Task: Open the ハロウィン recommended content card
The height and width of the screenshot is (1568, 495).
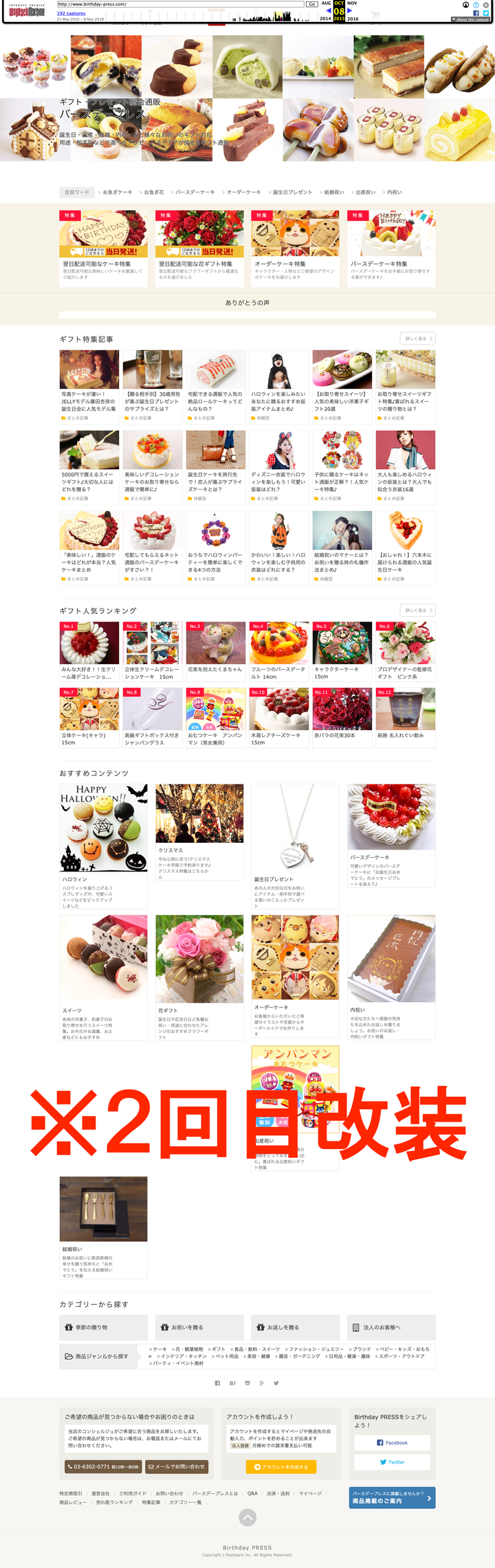Action: tap(103, 846)
